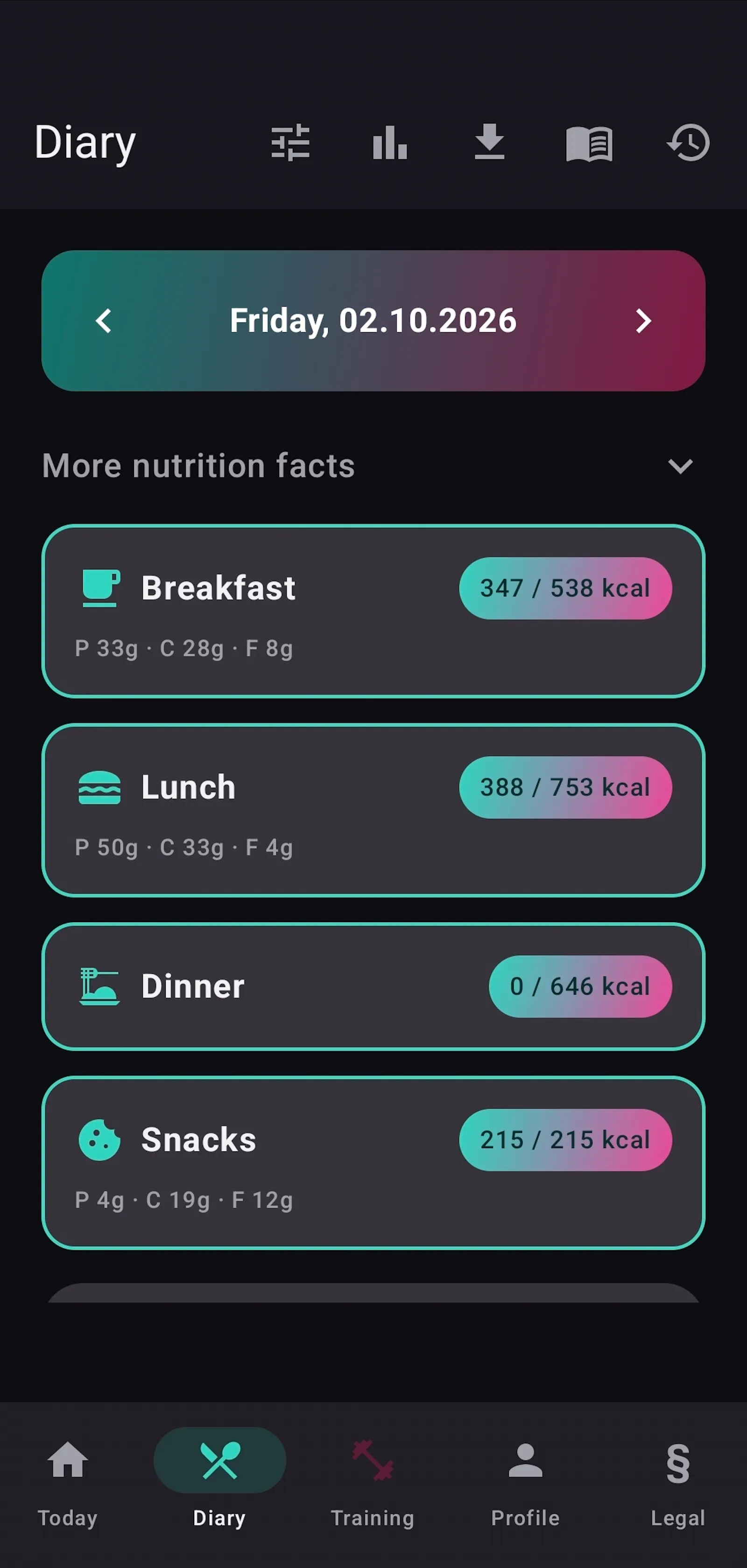Tap the download icon in the top bar
The width and height of the screenshot is (747, 1568).
[x=489, y=142]
